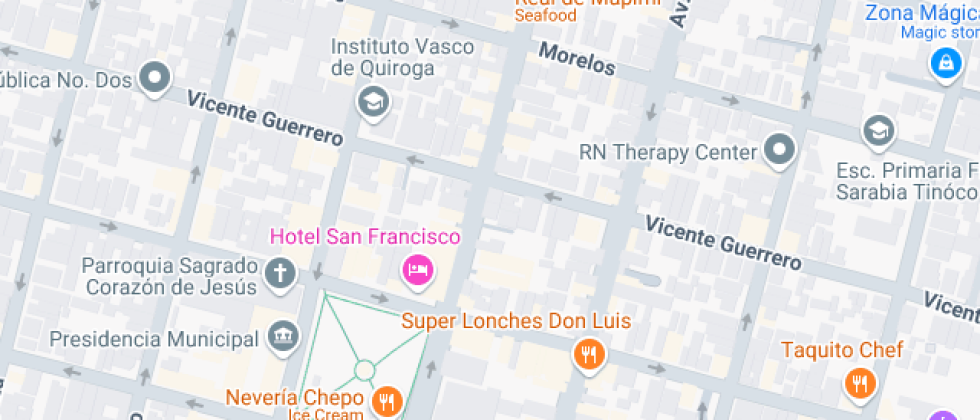Image resolution: width=980 pixels, height=420 pixels.
Task: Tap the RN Therapy Center pin
Action: [779, 151]
